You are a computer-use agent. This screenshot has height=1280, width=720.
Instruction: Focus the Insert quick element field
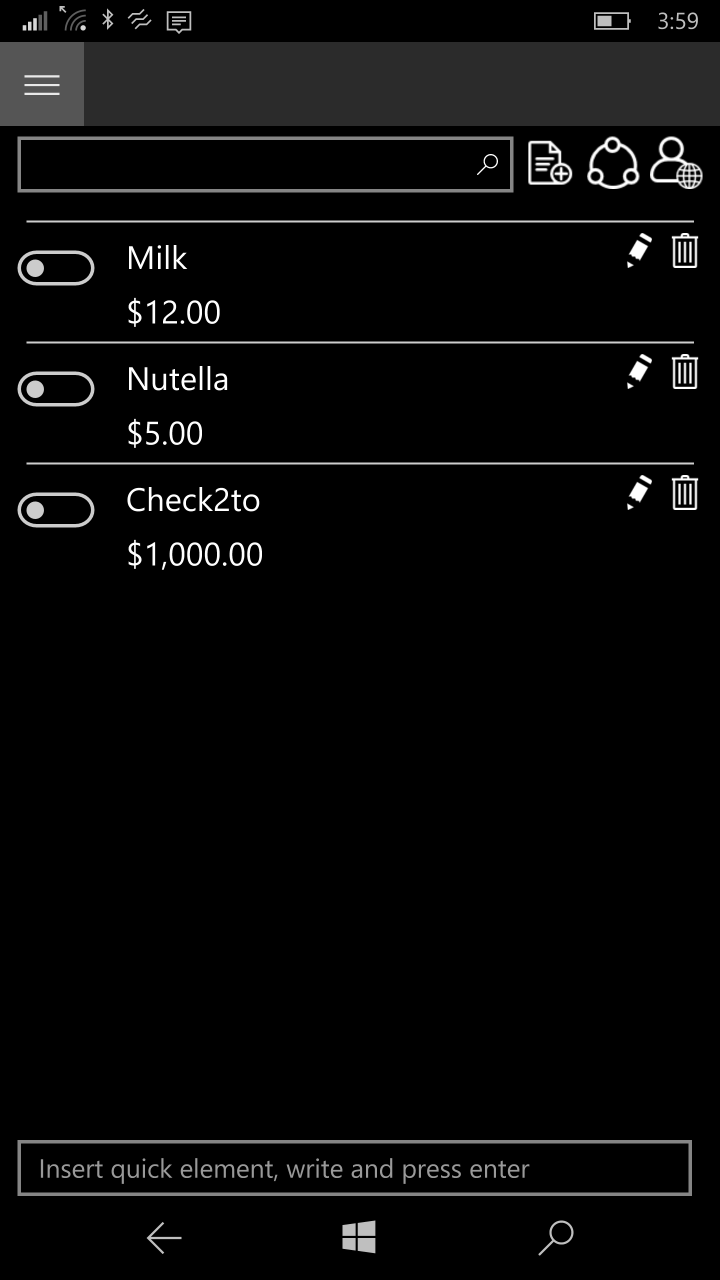pos(354,1168)
